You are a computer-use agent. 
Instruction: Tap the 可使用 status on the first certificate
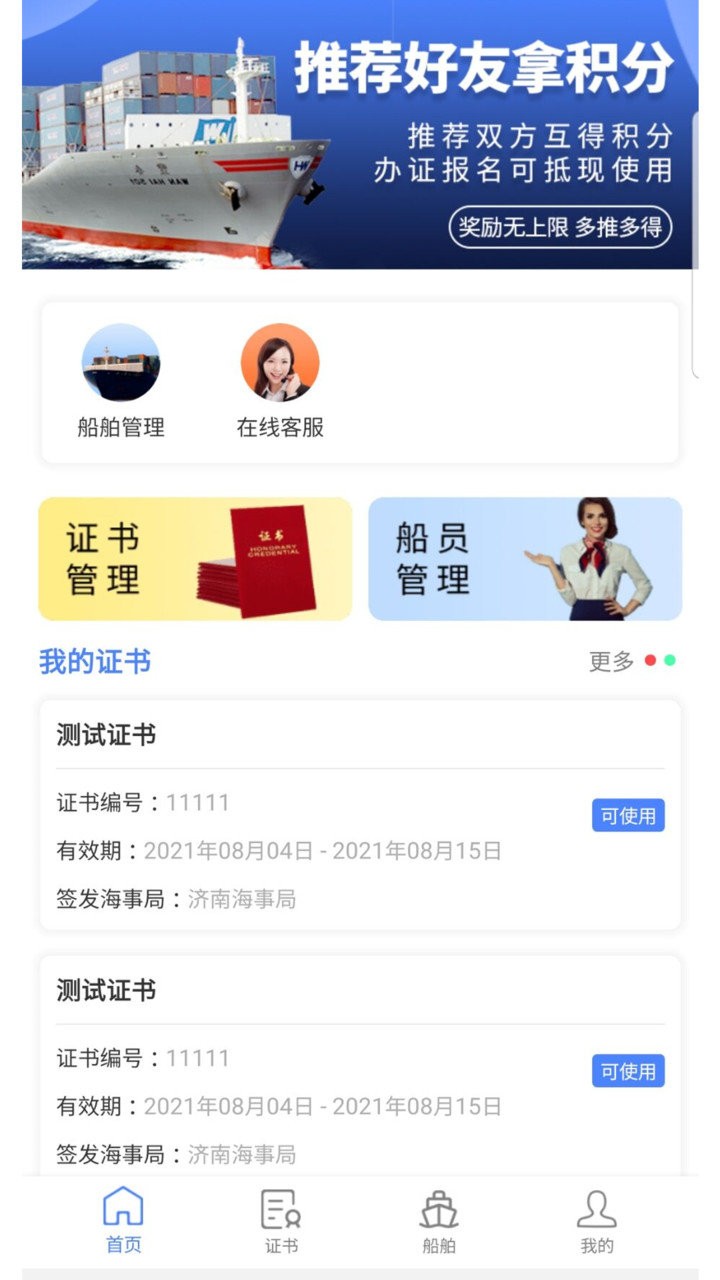pos(628,817)
